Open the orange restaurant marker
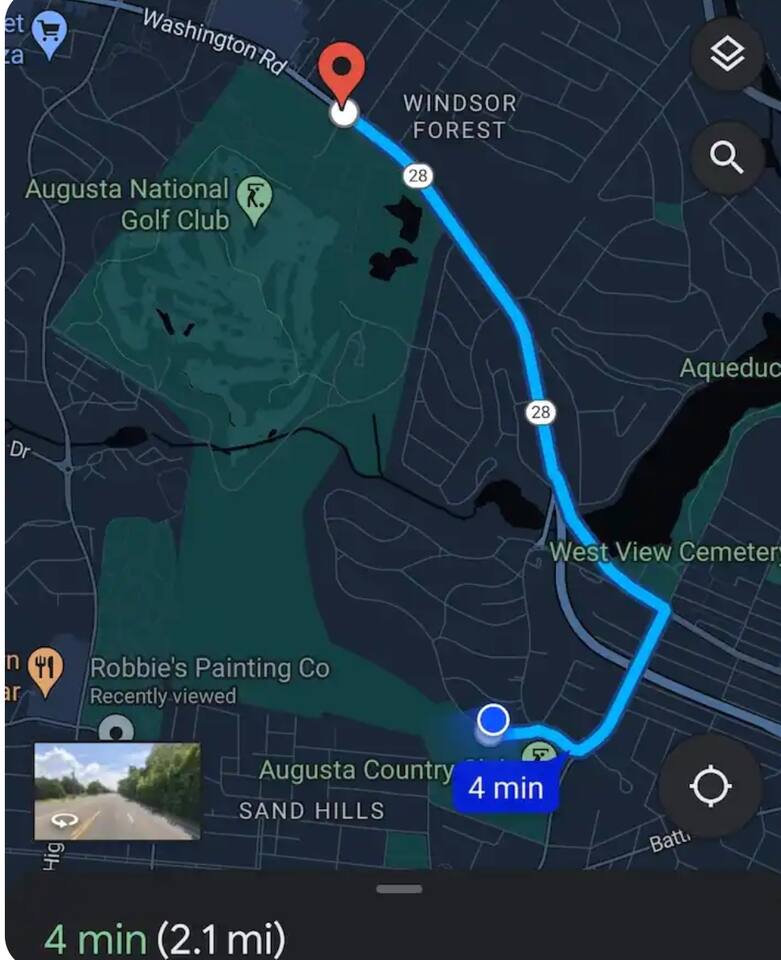This screenshot has height=960, width=781. 45,666
